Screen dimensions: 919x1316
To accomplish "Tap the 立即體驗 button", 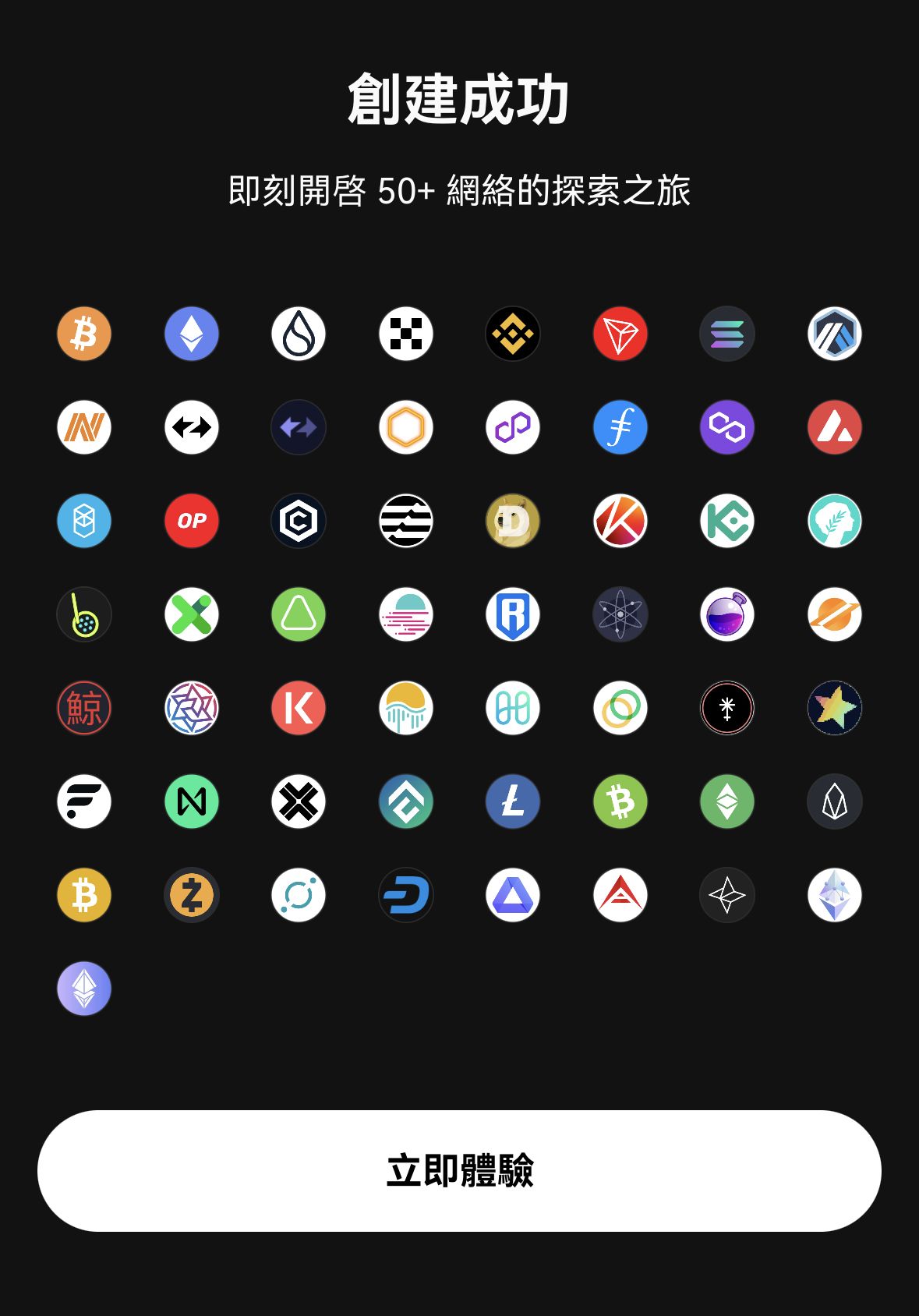I will pyautogui.click(x=459, y=1170).
